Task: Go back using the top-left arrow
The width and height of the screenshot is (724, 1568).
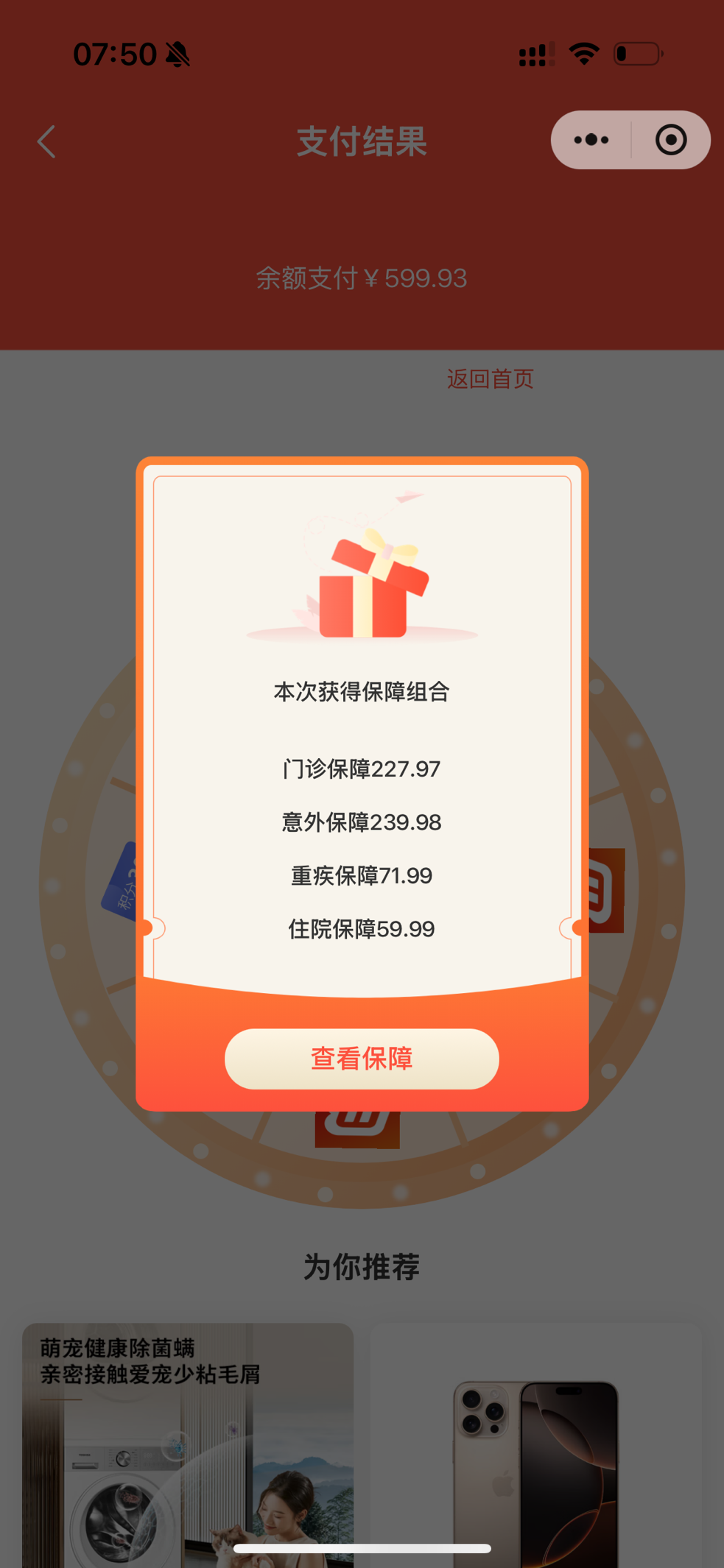Action: point(46,141)
